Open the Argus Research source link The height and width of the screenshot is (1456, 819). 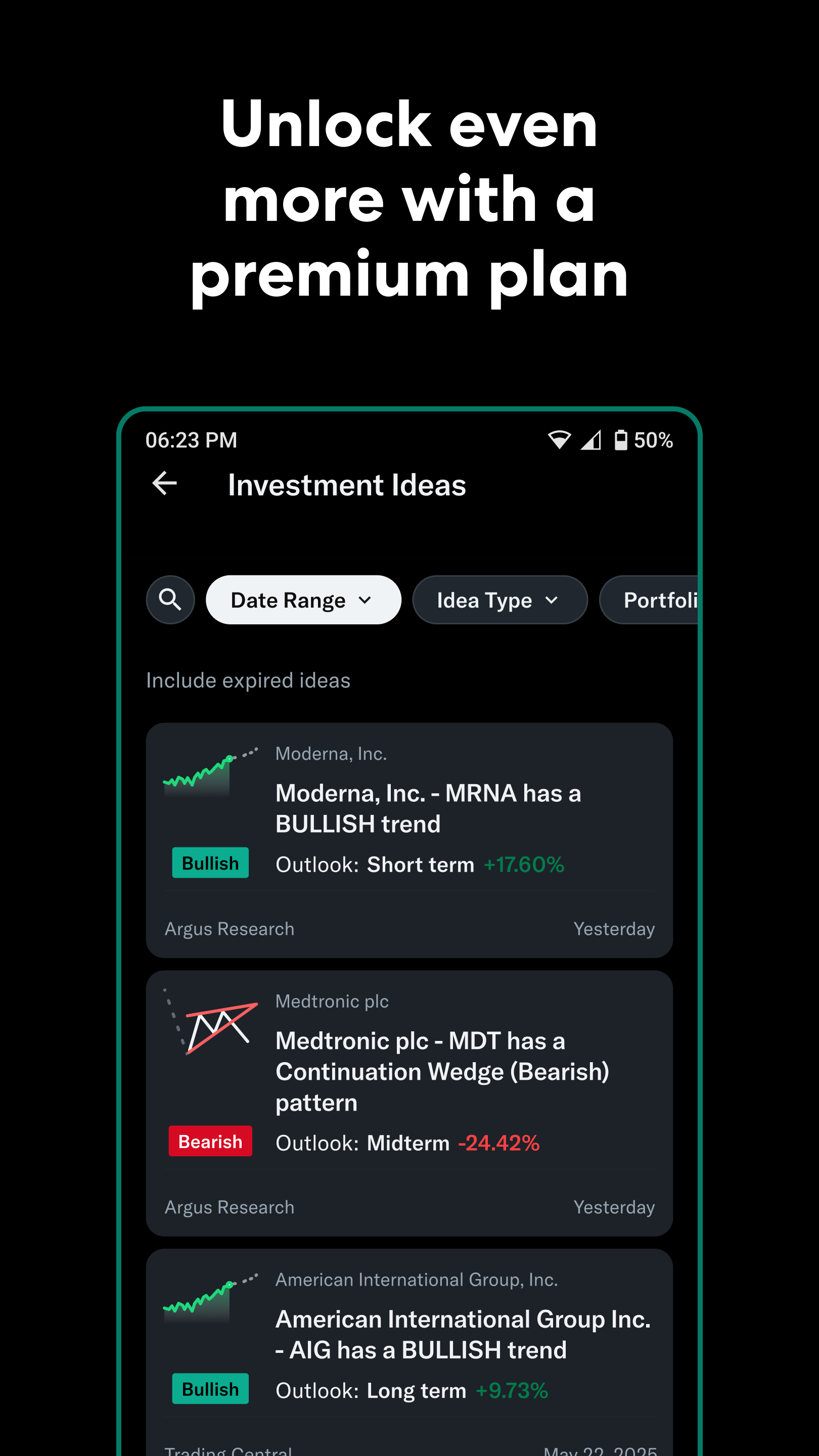tap(229, 929)
